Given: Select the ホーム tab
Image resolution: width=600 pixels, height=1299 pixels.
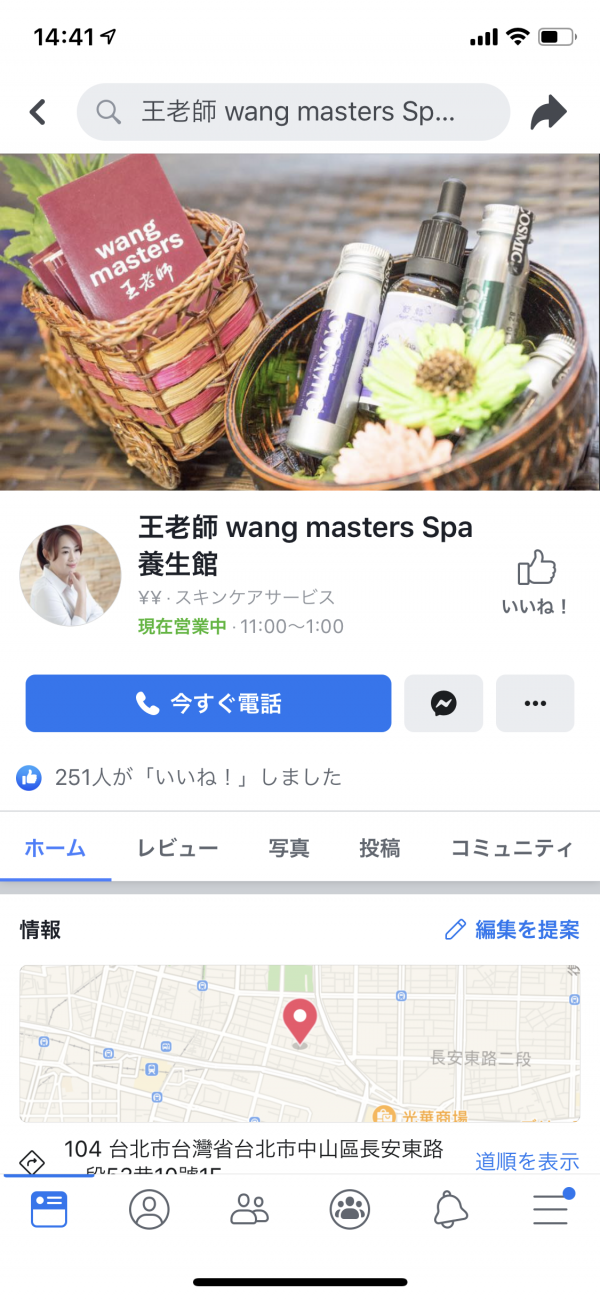Looking at the screenshot, I should click(x=55, y=849).
